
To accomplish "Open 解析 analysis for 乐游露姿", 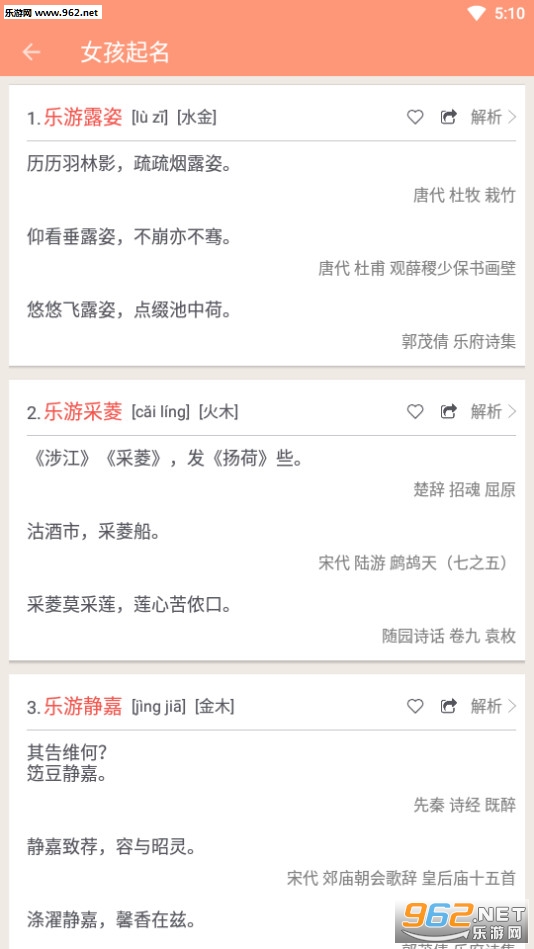I will (493, 117).
